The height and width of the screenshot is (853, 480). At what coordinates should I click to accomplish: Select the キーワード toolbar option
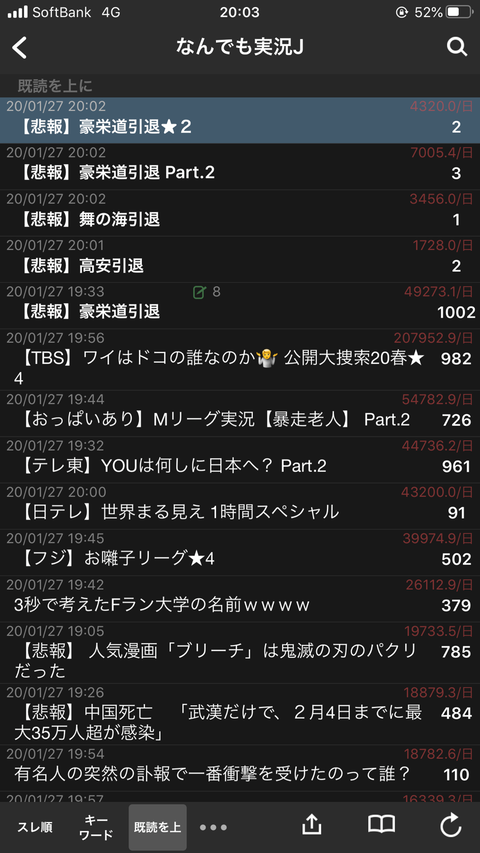tap(96, 827)
